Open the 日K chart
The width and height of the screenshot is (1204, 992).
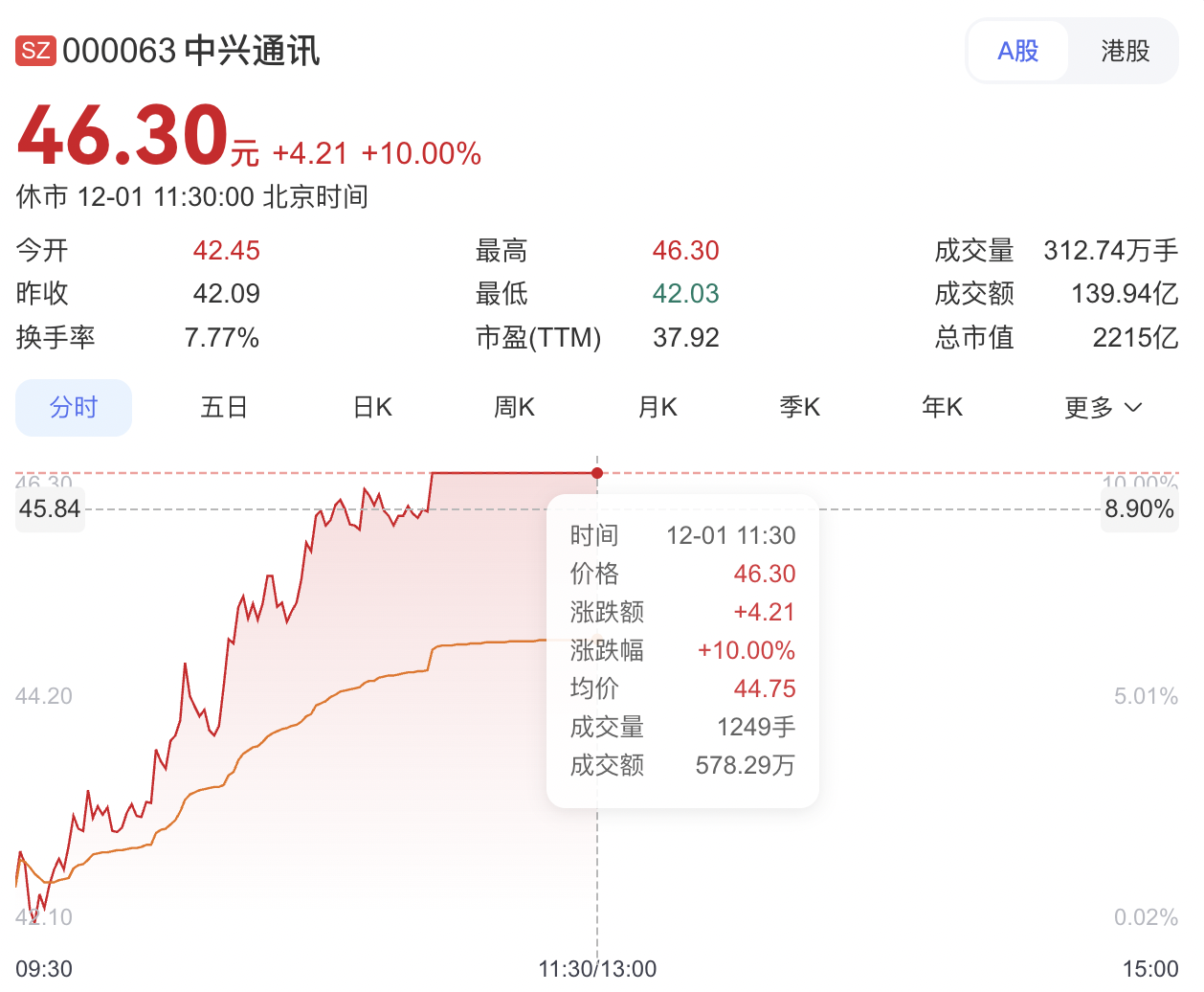[372, 408]
